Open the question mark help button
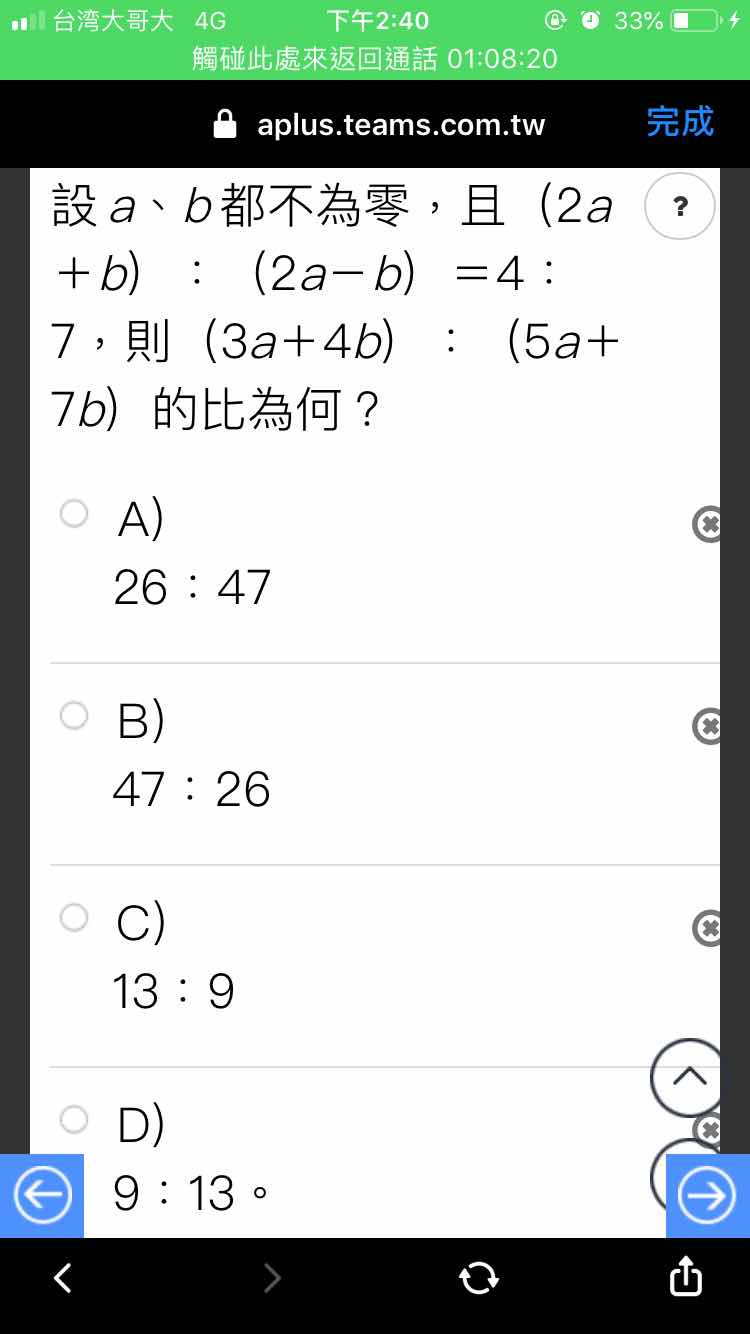The image size is (750, 1334). click(681, 206)
